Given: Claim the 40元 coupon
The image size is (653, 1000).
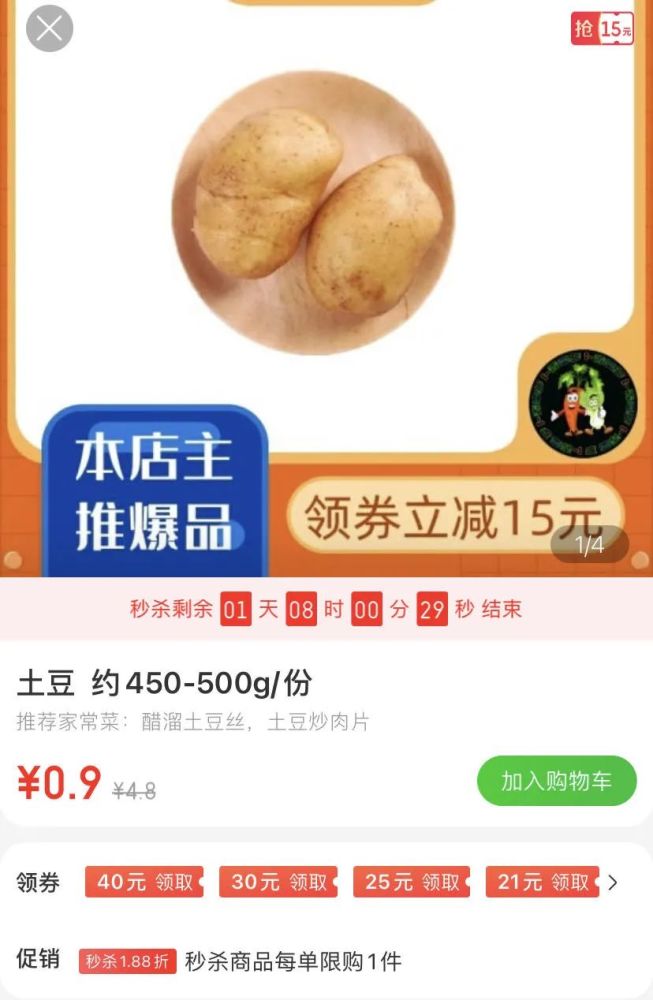Looking at the screenshot, I should pos(144,882).
